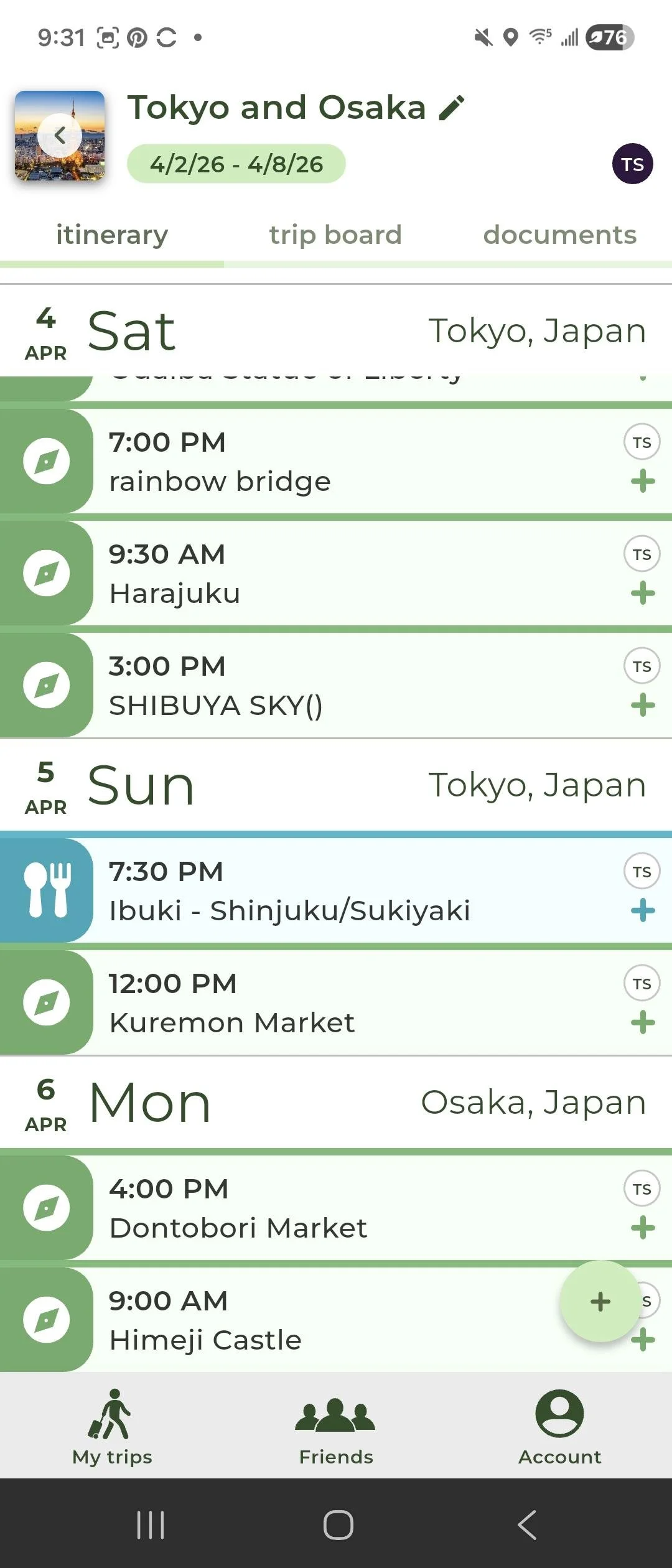Viewport: 672px width, 1568px height.
Task: Switch to the documents tab
Action: [x=559, y=235]
